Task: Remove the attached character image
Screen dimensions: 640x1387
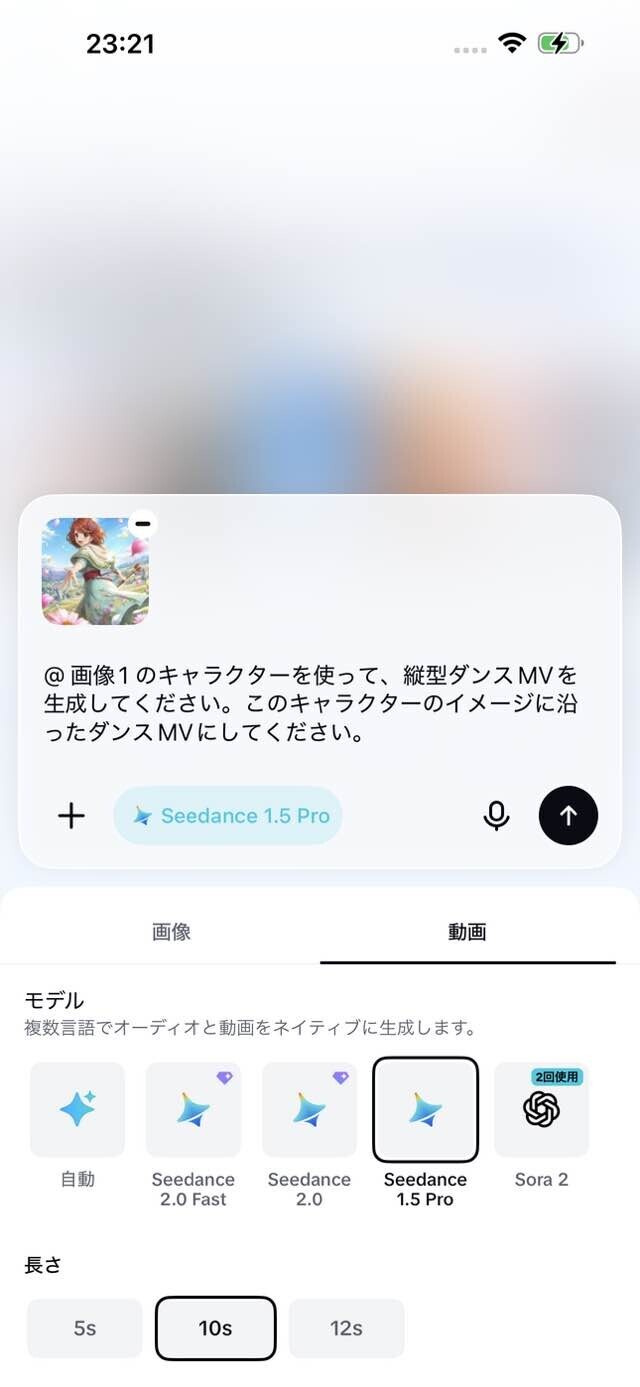Action: 143,523
